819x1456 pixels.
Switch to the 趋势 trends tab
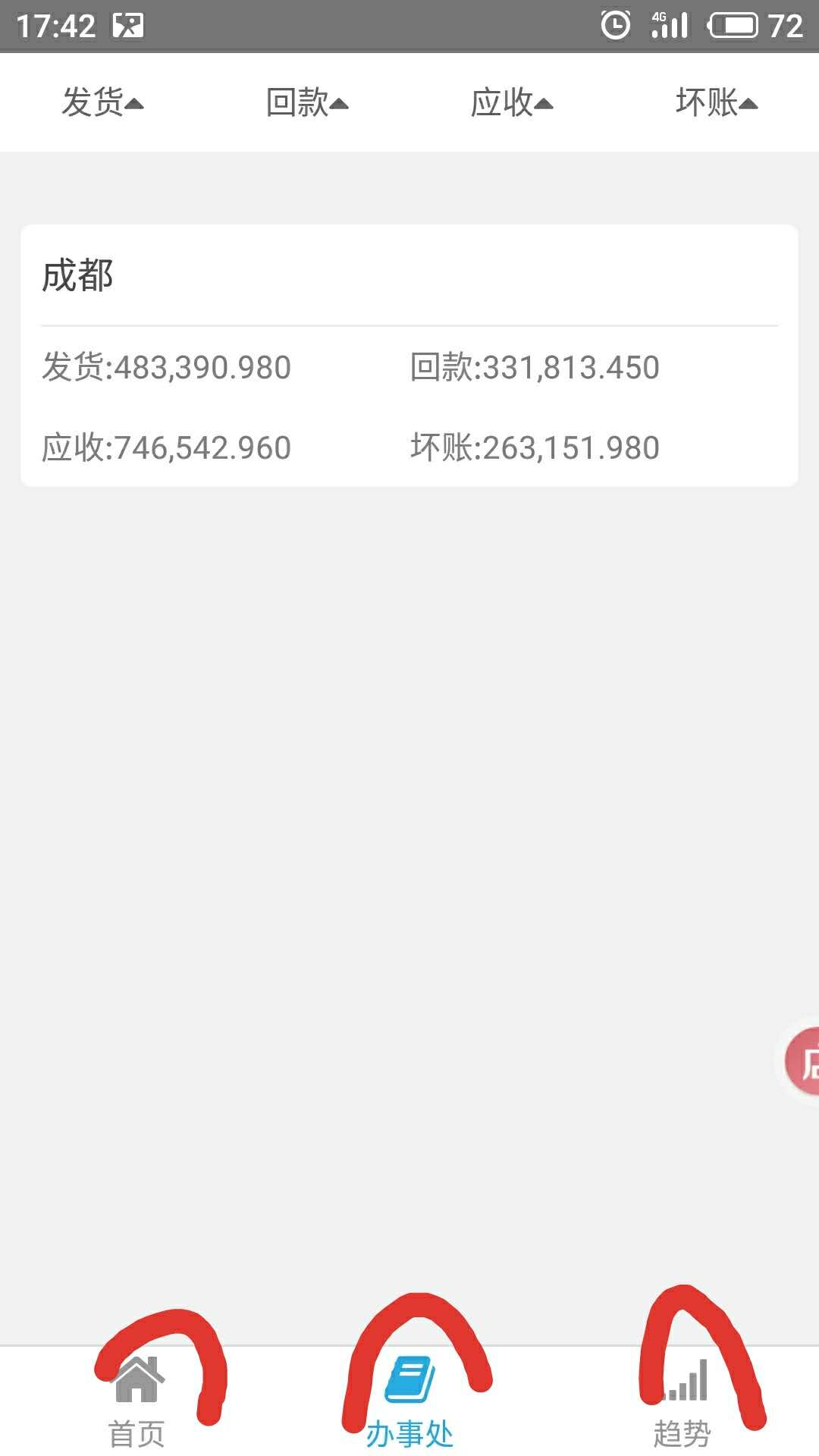point(682,1401)
